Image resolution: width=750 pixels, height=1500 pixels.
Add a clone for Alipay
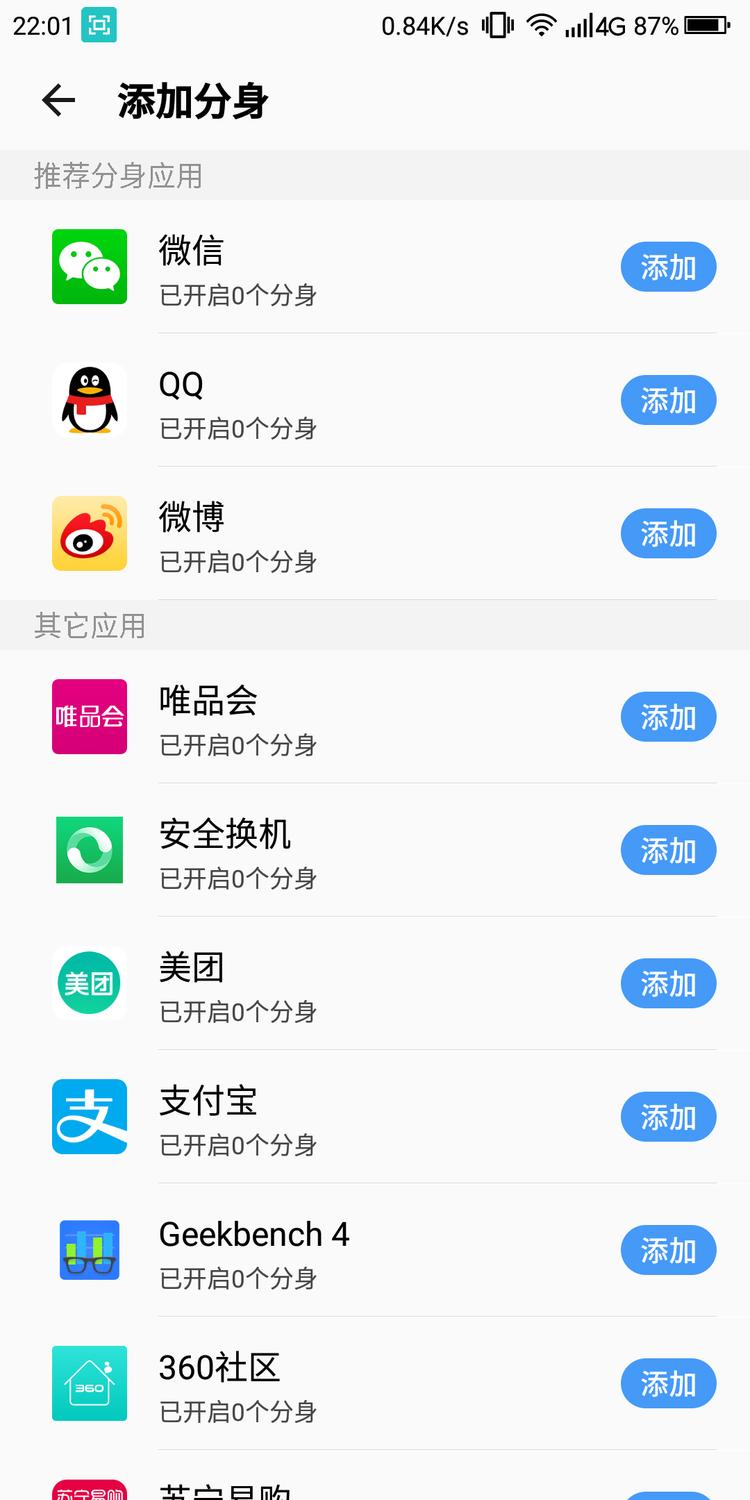(668, 1117)
